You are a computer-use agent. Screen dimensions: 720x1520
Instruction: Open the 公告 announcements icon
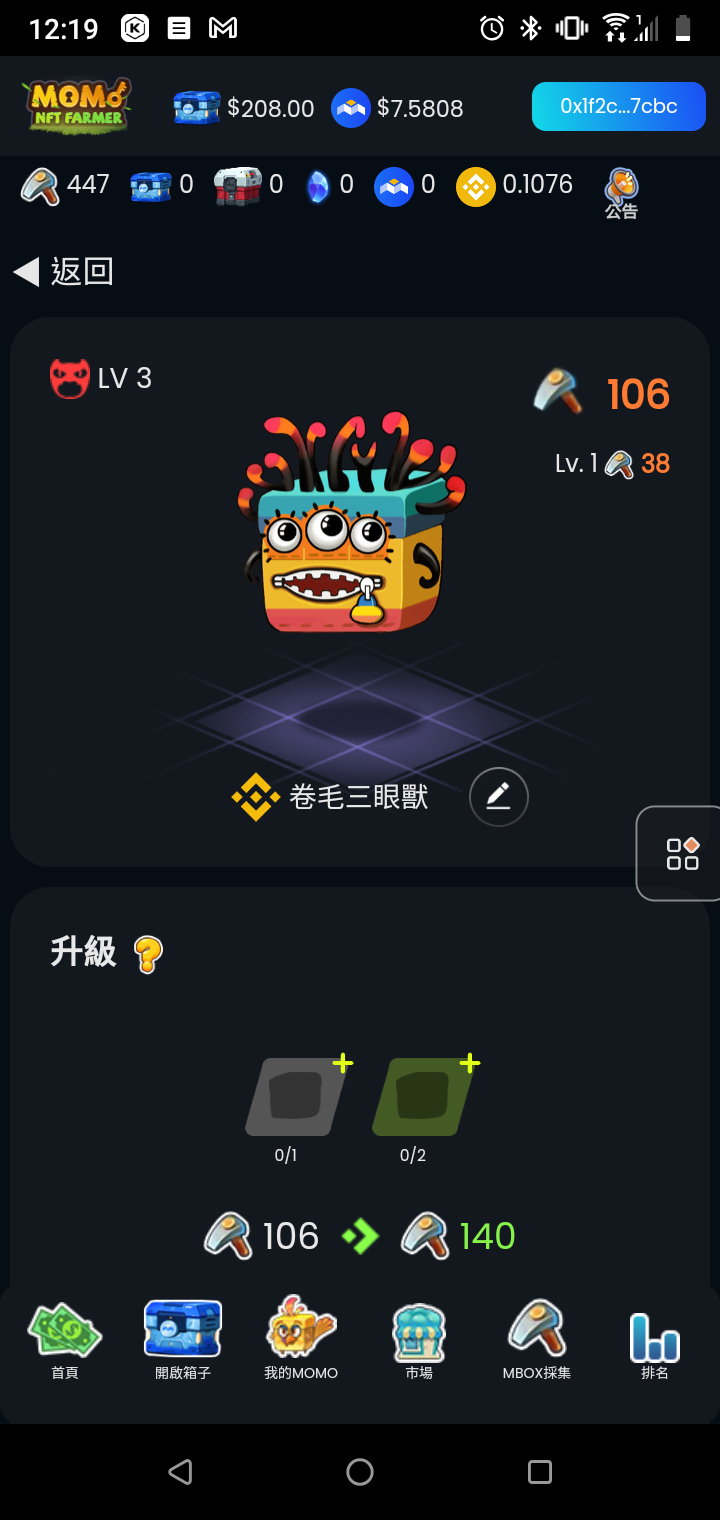[x=621, y=193]
